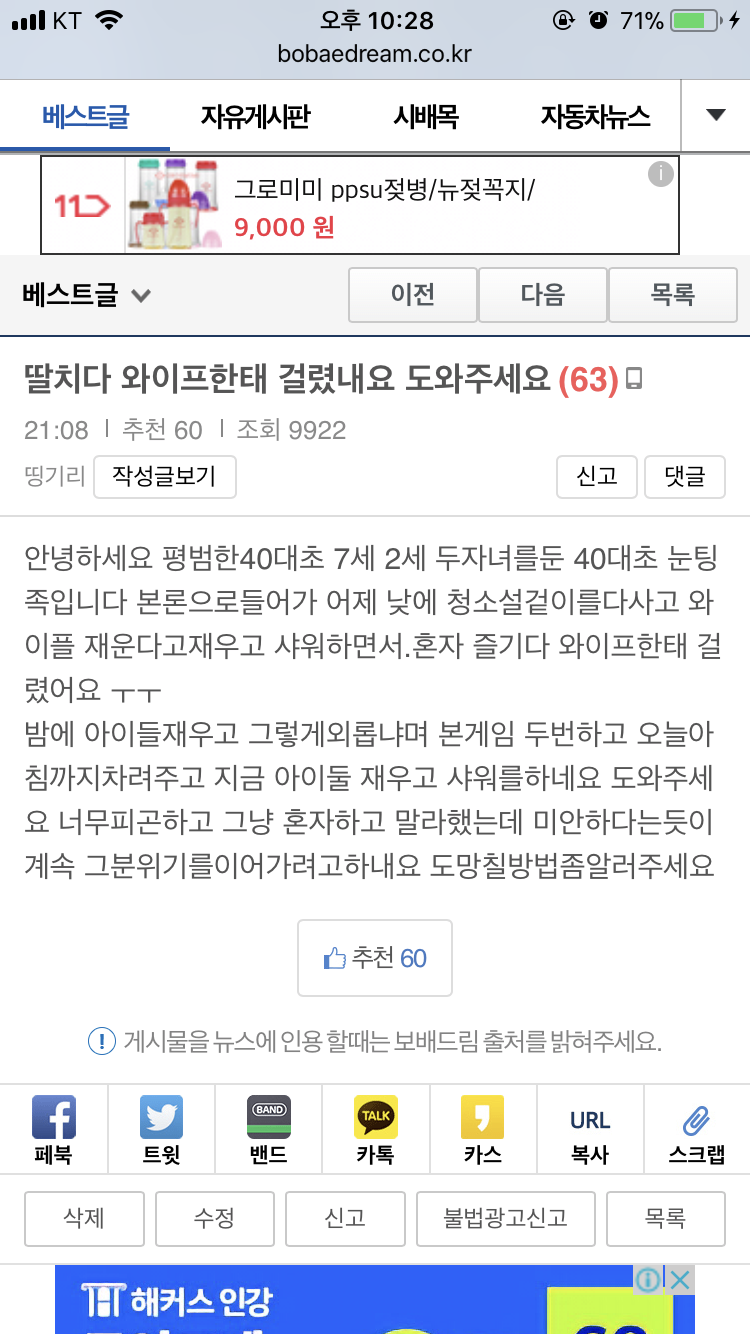Image resolution: width=750 pixels, height=1334 pixels.
Task: Edit the post with 수정
Action: click(x=215, y=1217)
